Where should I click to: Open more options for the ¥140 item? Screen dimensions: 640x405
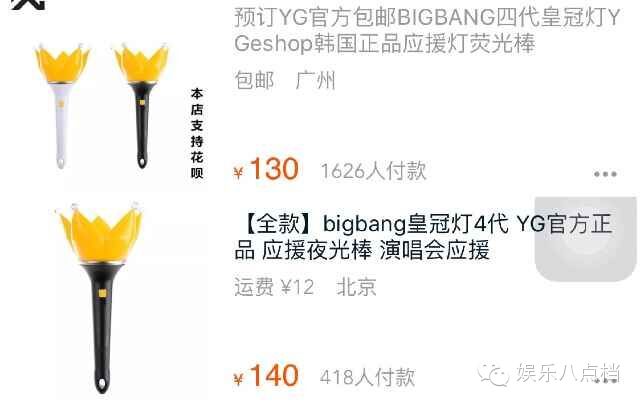click(x=605, y=379)
